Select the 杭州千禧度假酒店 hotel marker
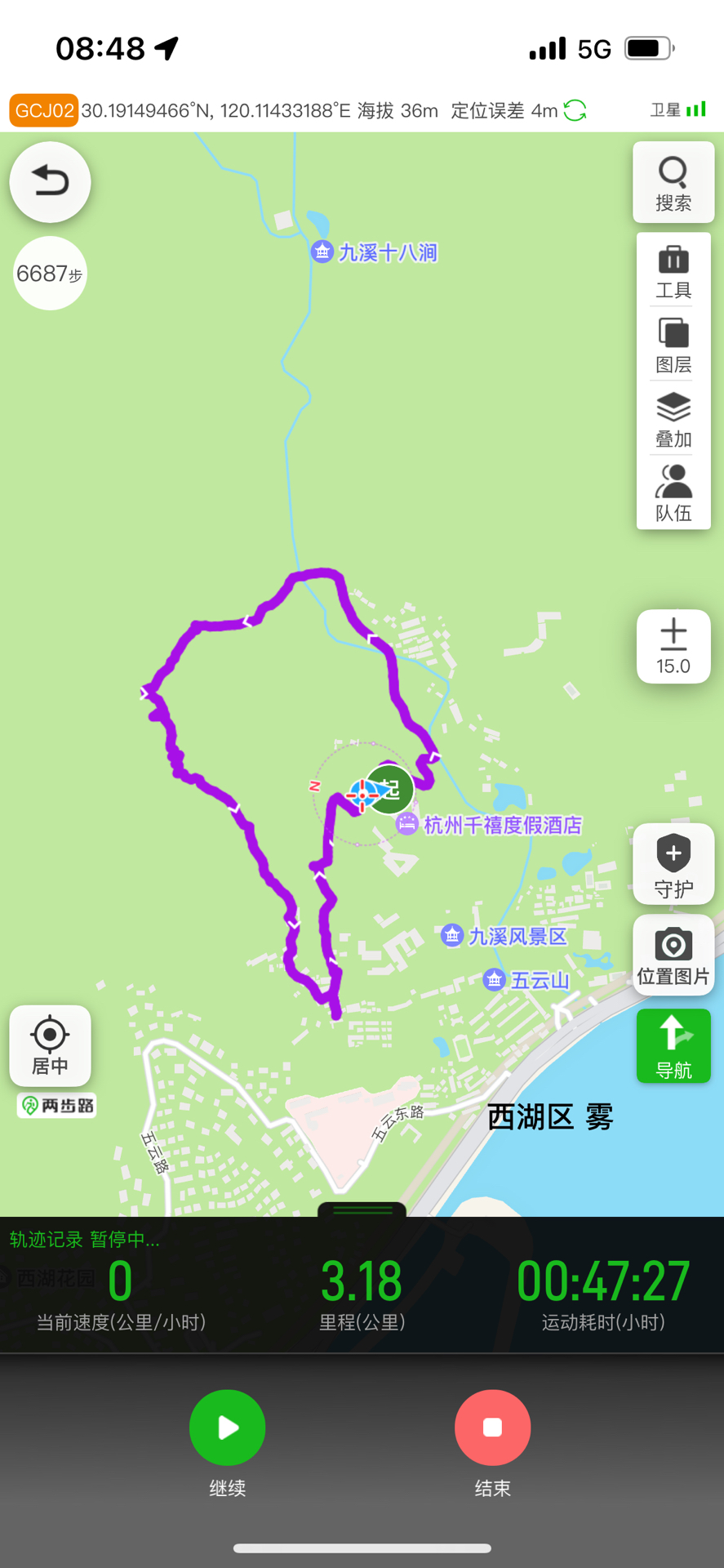Image resolution: width=724 pixels, height=1568 pixels. [x=407, y=824]
